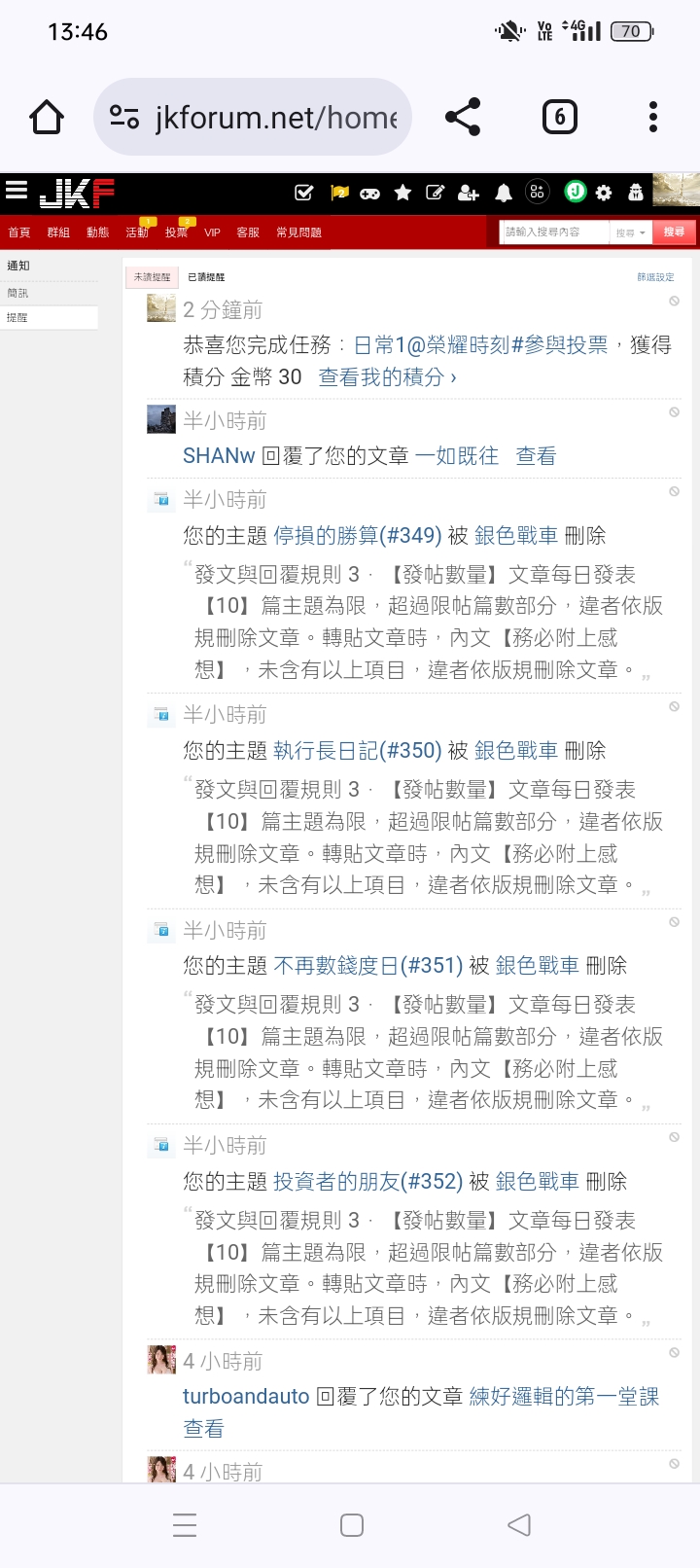Open 篩選設定 filter settings
Image resolution: width=700 pixels, height=1568 pixels.
coord(655,277)
